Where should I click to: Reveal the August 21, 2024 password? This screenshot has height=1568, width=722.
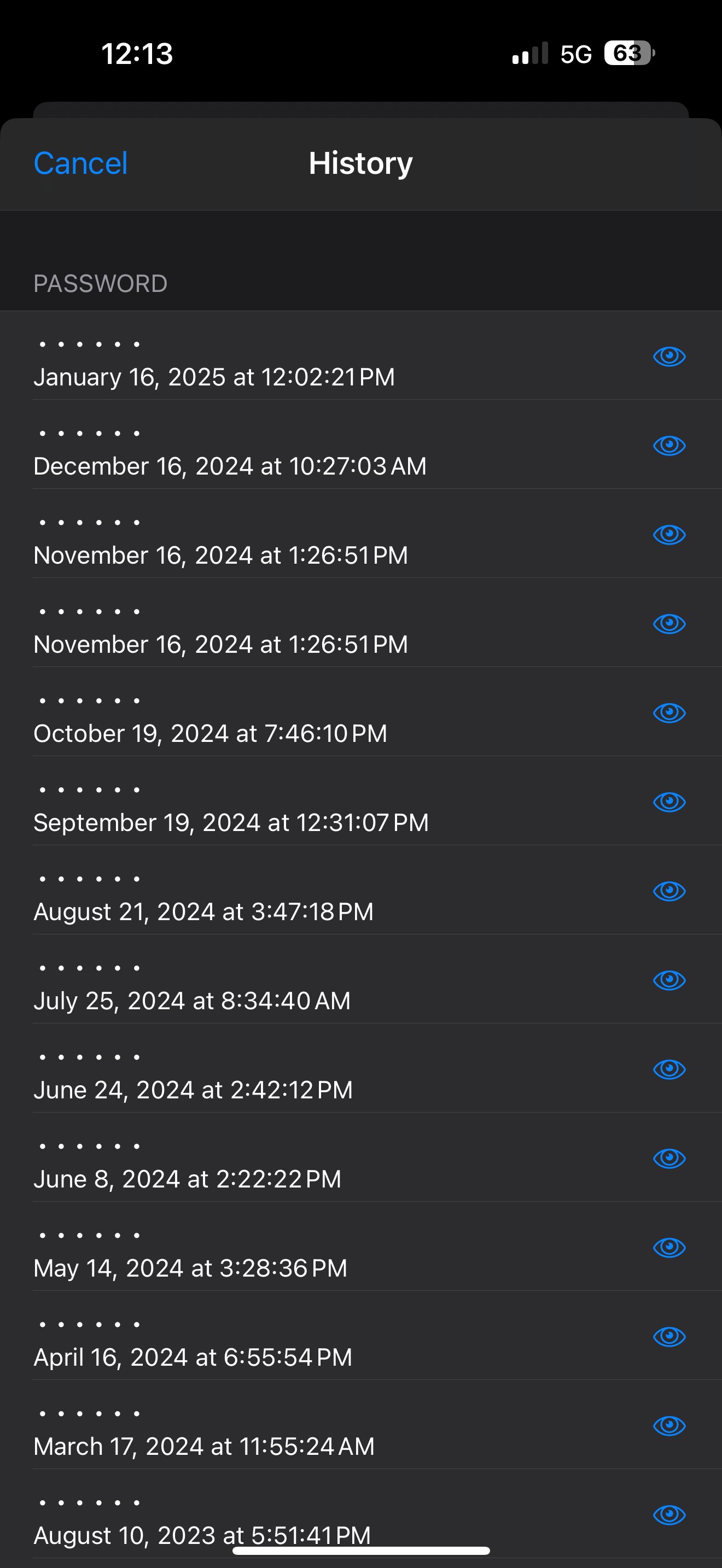(669, 891)
